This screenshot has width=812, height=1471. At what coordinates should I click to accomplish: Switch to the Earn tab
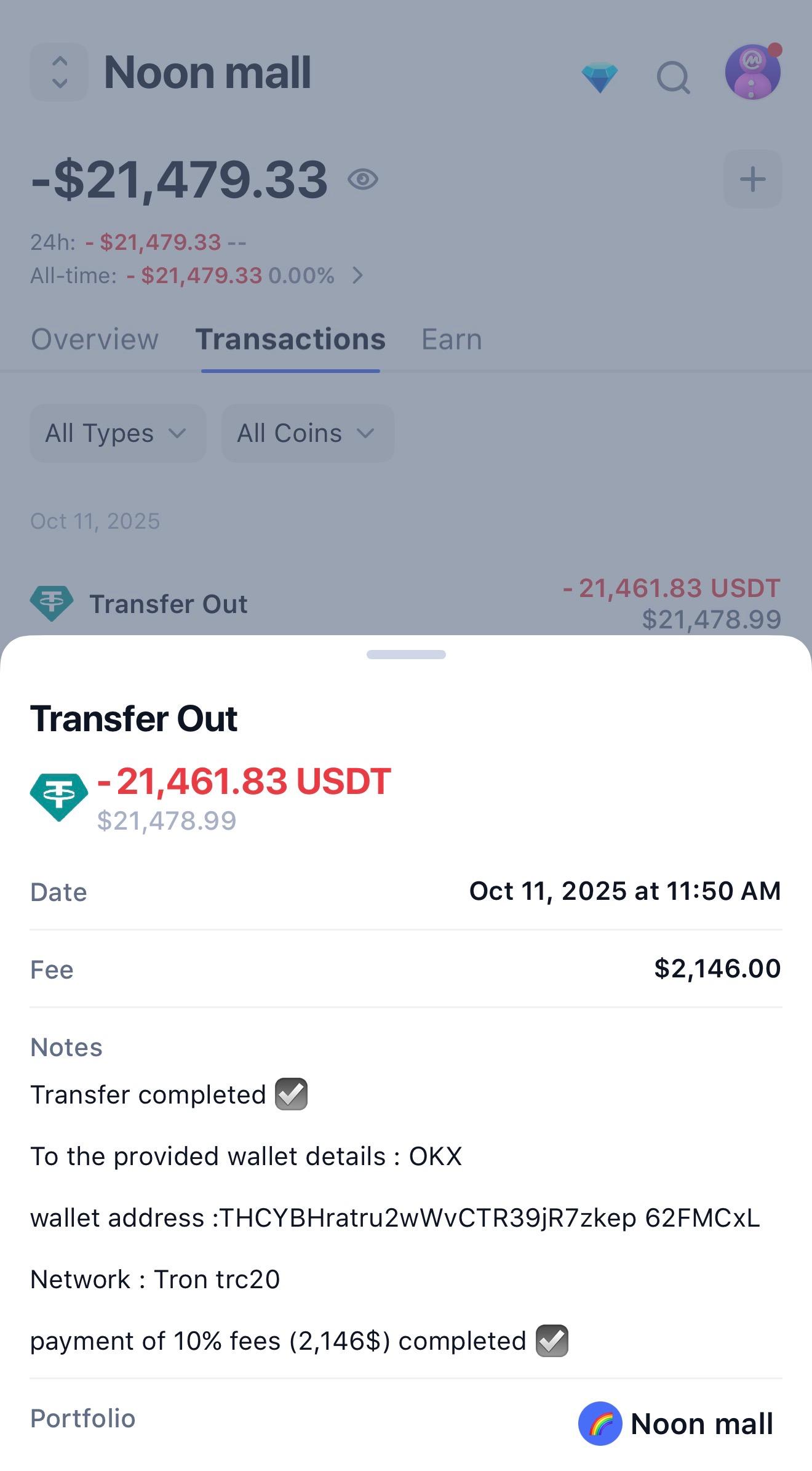click(451, 339)
